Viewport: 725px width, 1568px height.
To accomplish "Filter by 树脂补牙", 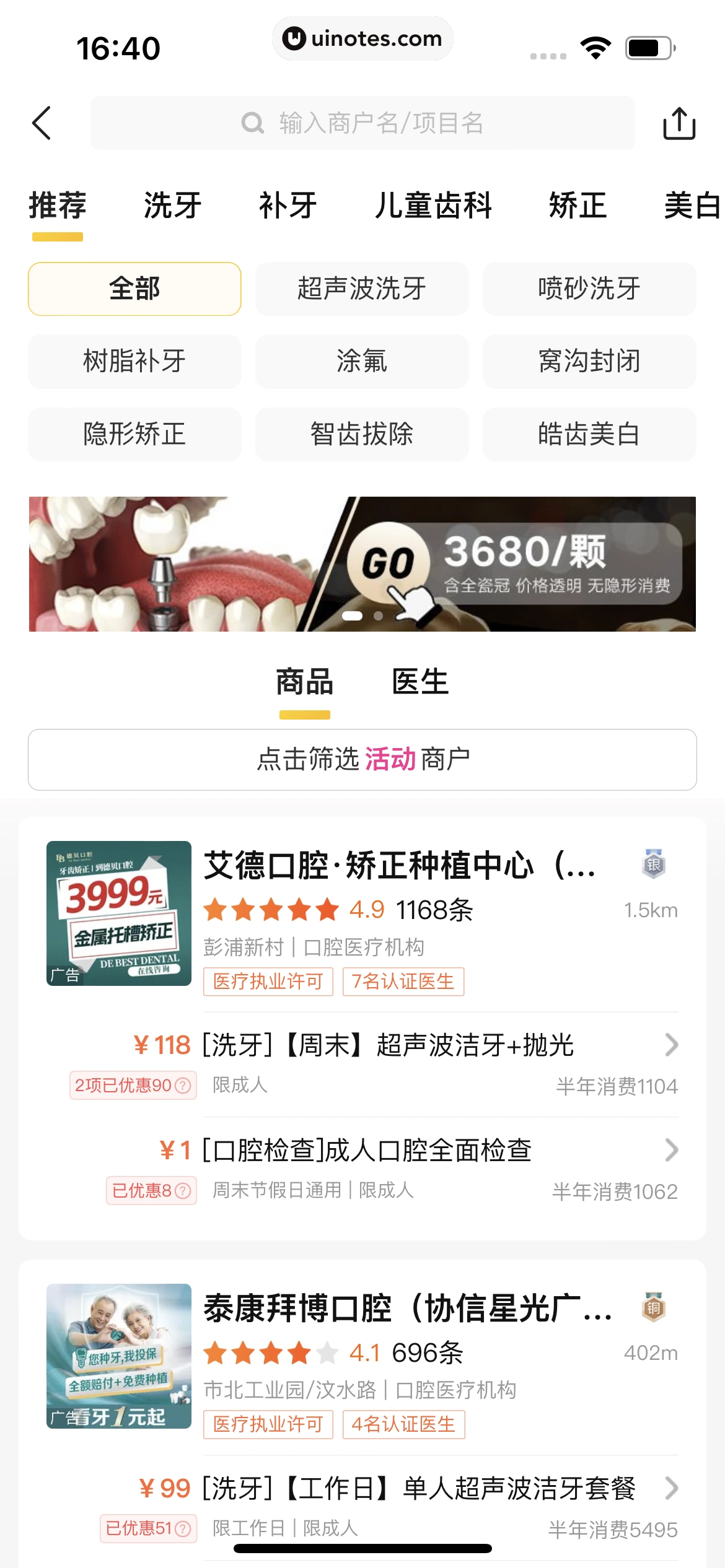I will [134, 361].
